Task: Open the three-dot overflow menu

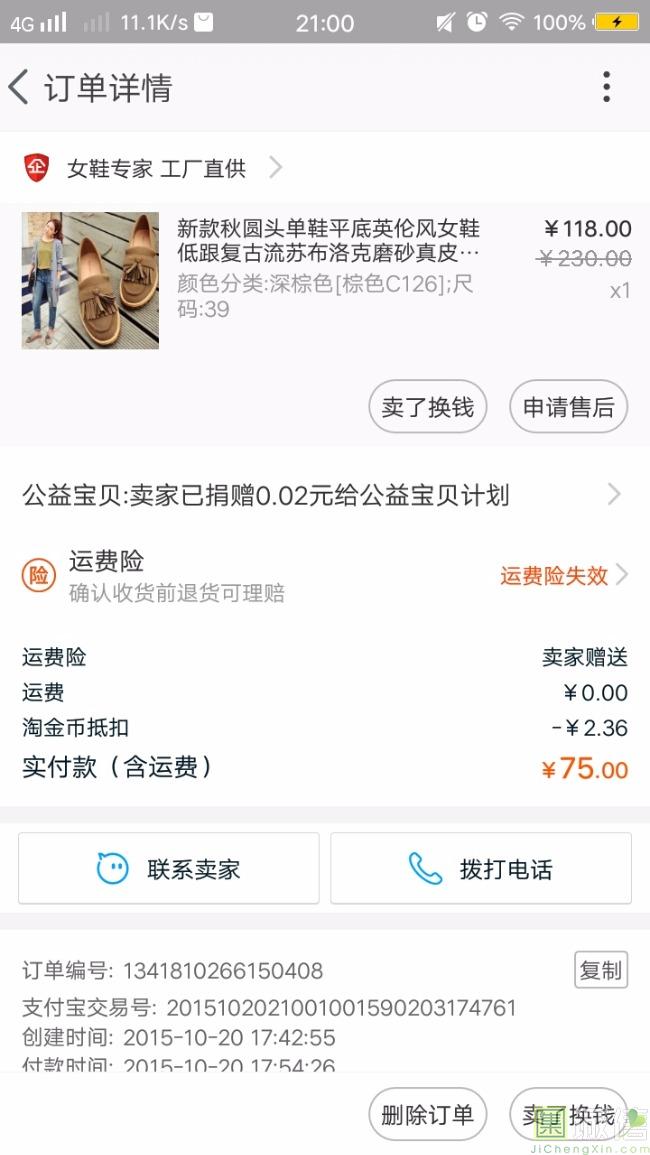Action: (x=606, y=88)
